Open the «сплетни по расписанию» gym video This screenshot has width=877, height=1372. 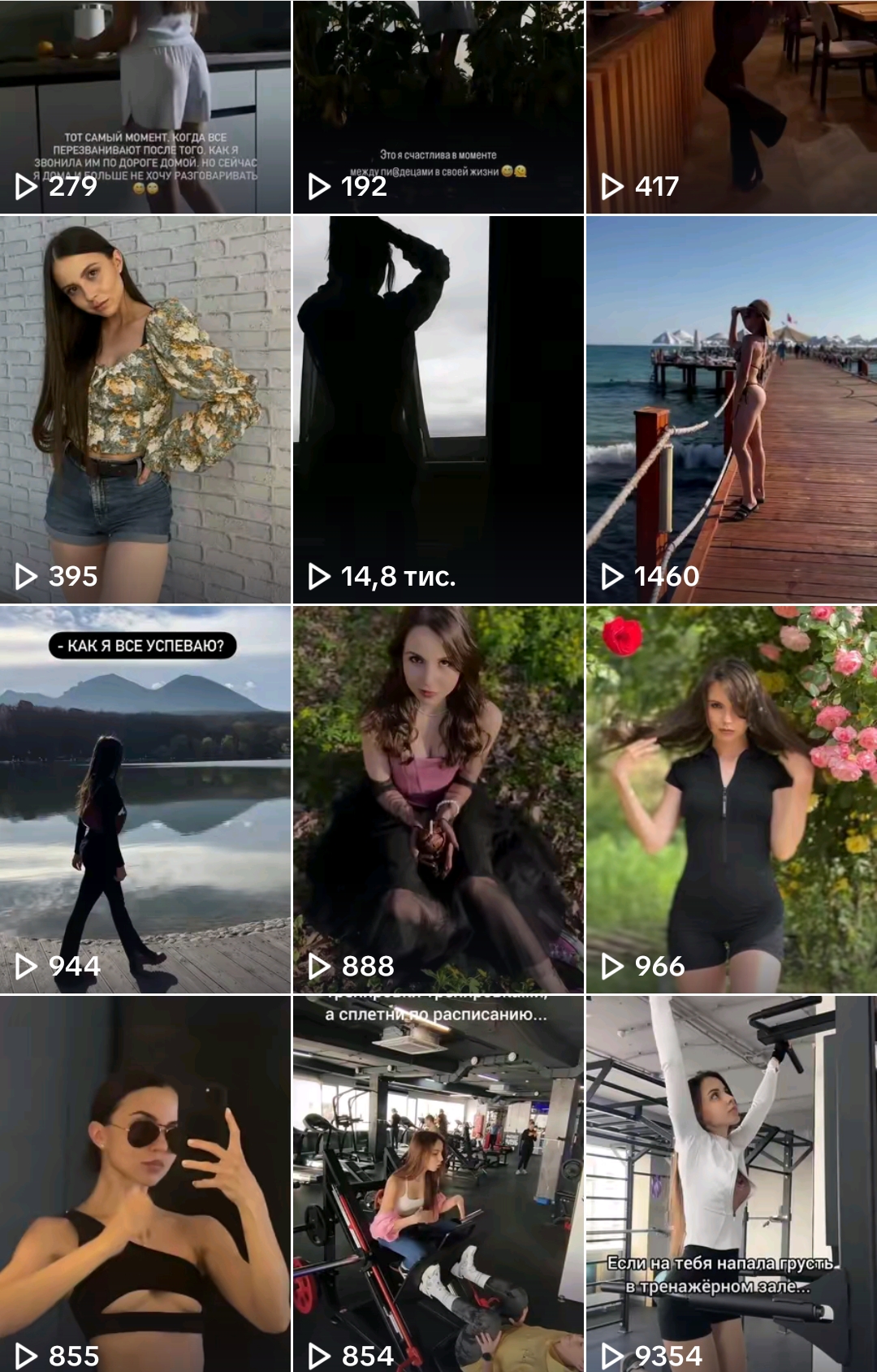click(438, 1184)
